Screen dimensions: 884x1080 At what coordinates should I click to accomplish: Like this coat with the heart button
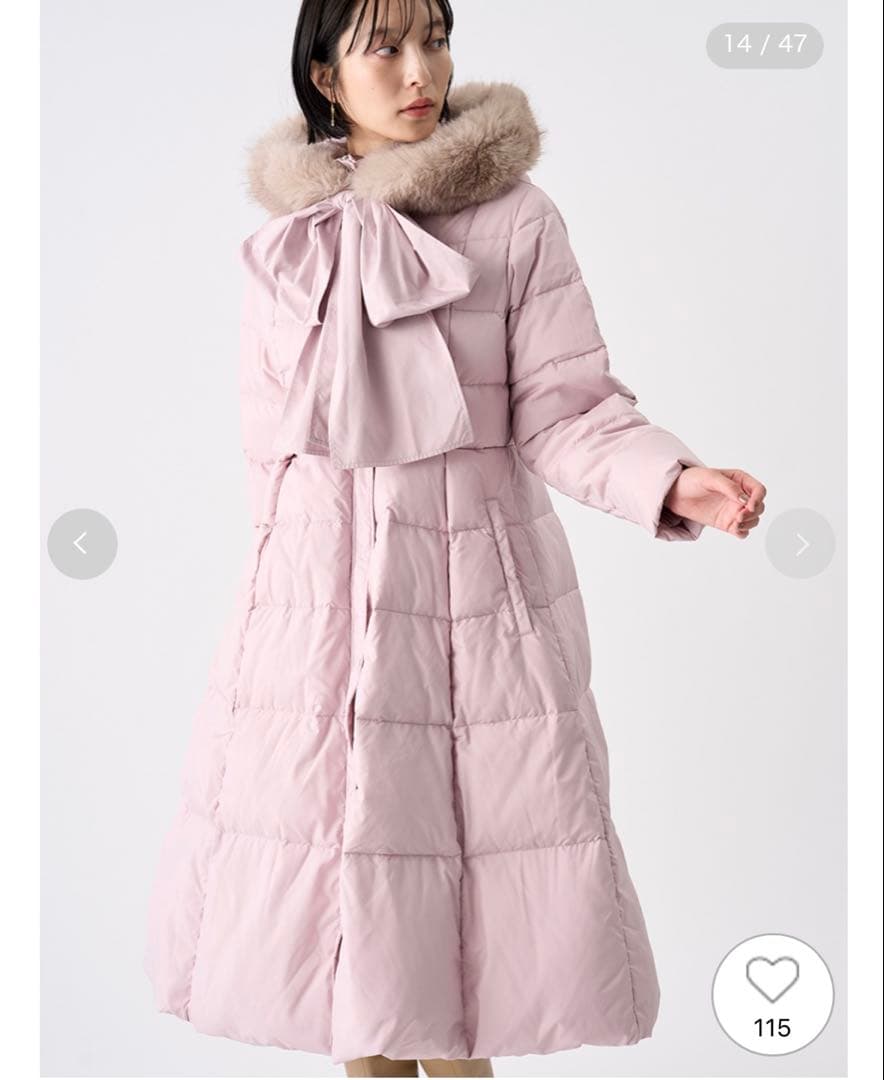(772, 981)
